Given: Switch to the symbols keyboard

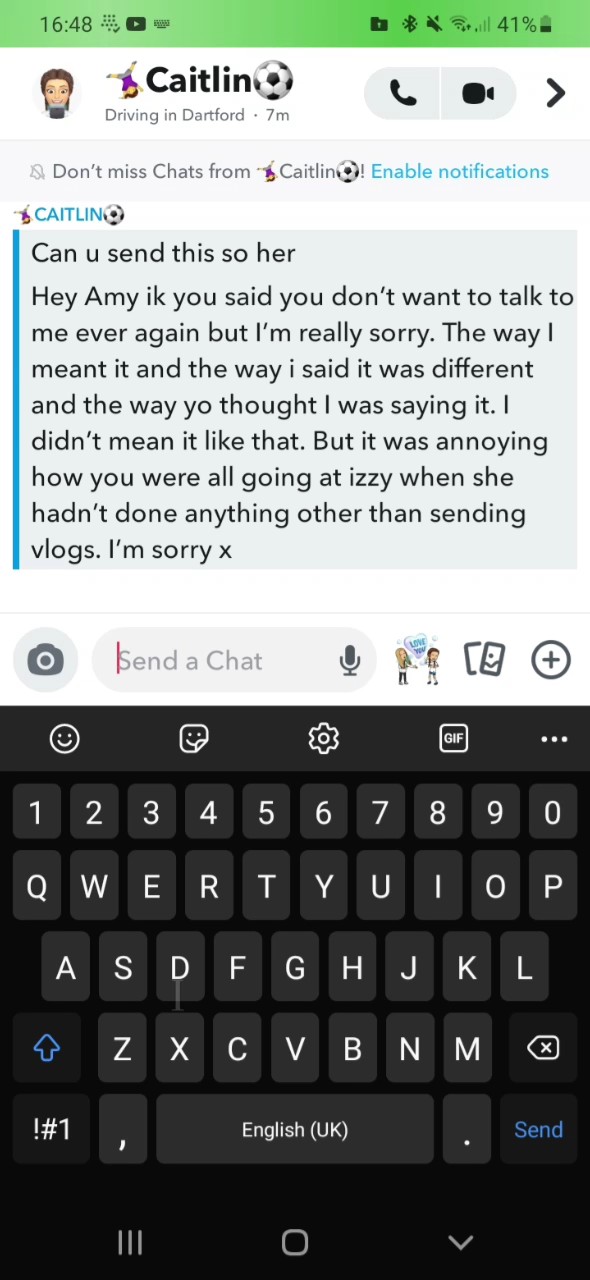Looking at the screenshot, I should tap(52, 1129).
